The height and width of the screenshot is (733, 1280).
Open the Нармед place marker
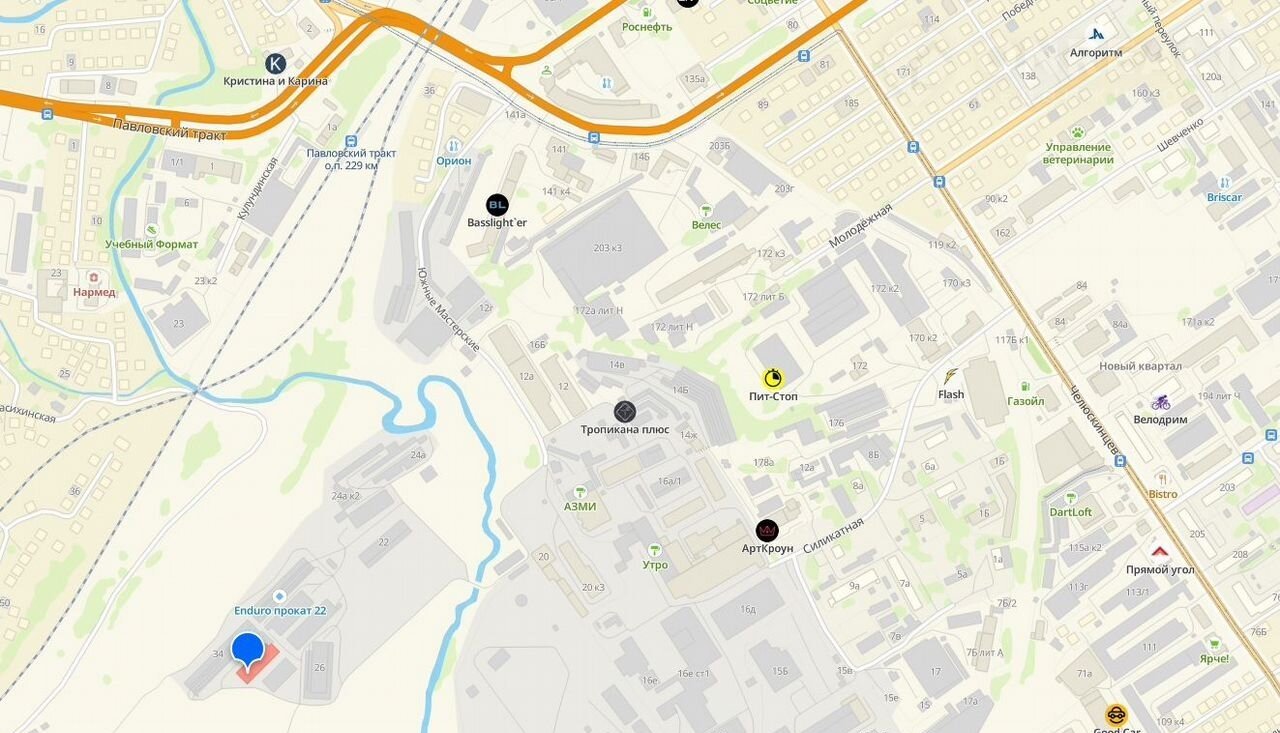click(94, 277)
